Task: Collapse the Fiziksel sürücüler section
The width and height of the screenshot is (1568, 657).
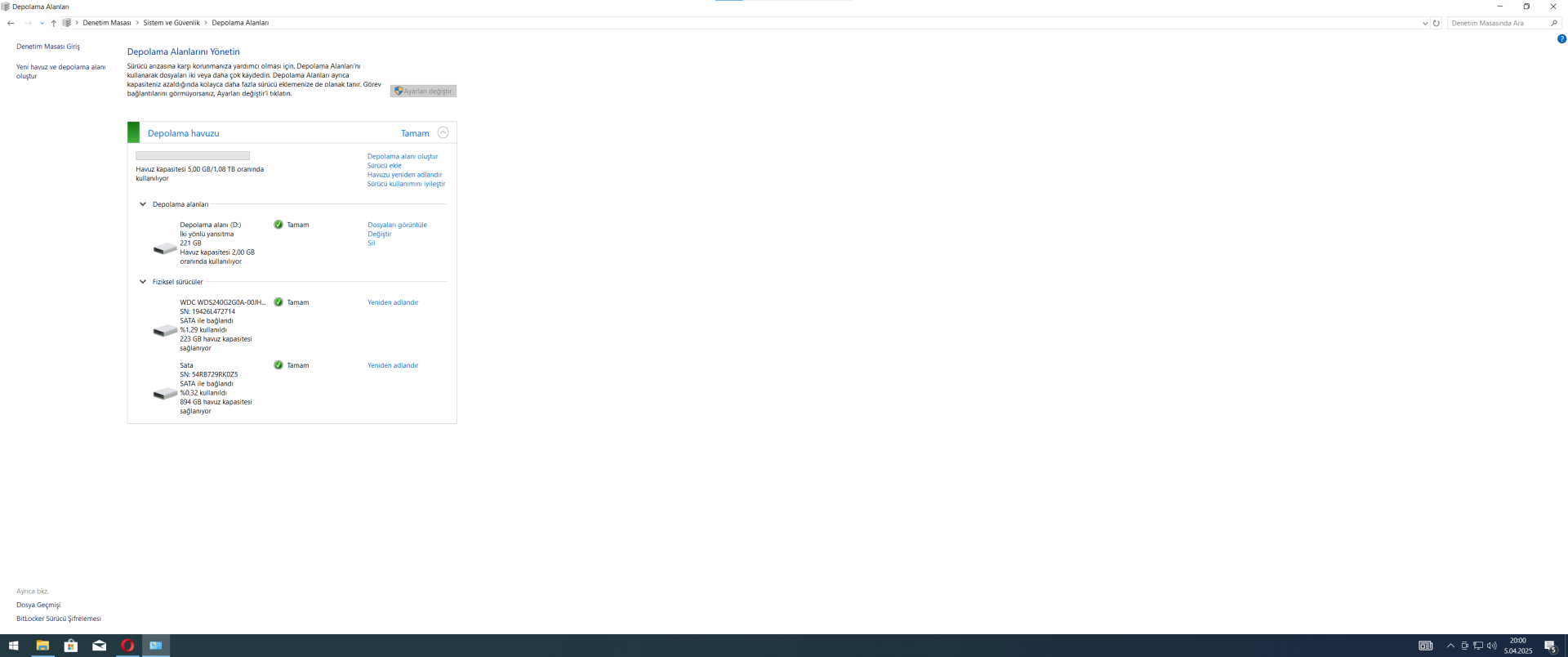Action: pos(143,282)
